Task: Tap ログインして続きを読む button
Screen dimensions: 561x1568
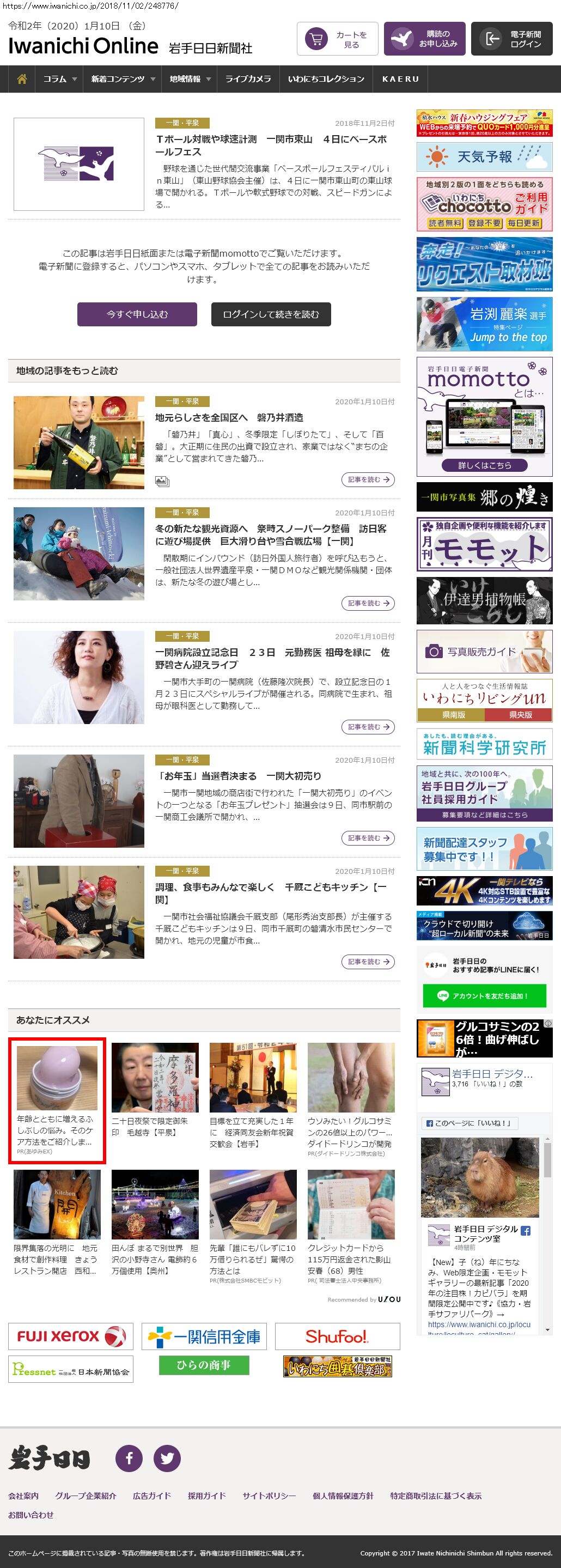Action: 271,314
